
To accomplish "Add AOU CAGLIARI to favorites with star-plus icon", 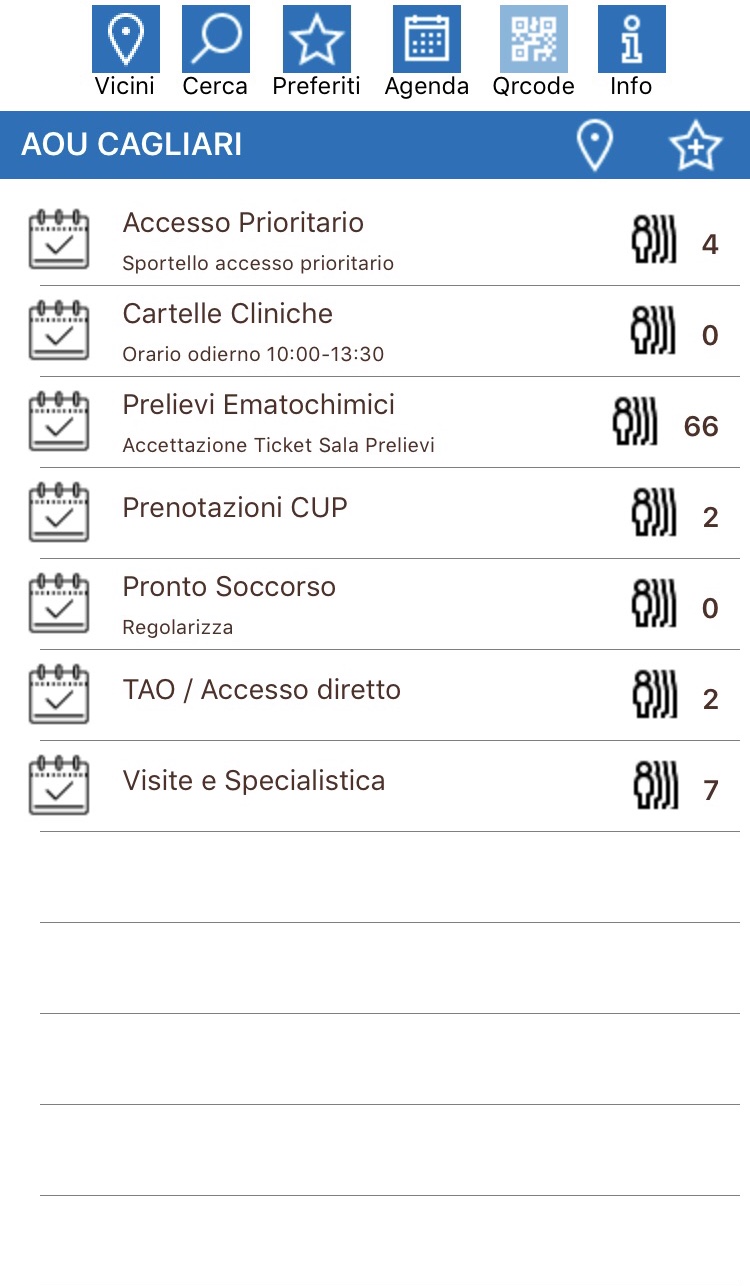I will click(x=695, y=146).
